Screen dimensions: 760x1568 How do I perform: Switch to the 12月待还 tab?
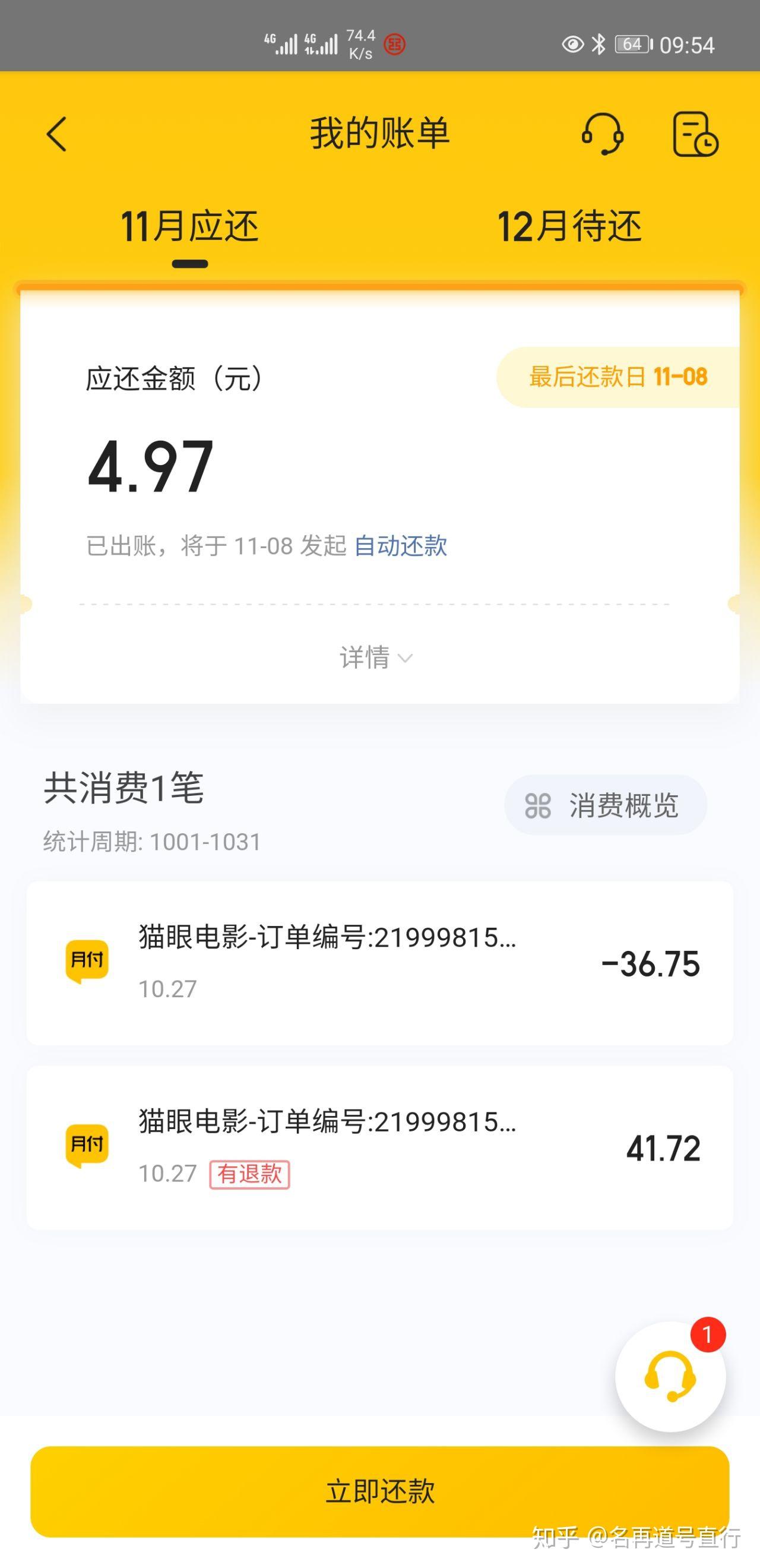tap(569, 226)
